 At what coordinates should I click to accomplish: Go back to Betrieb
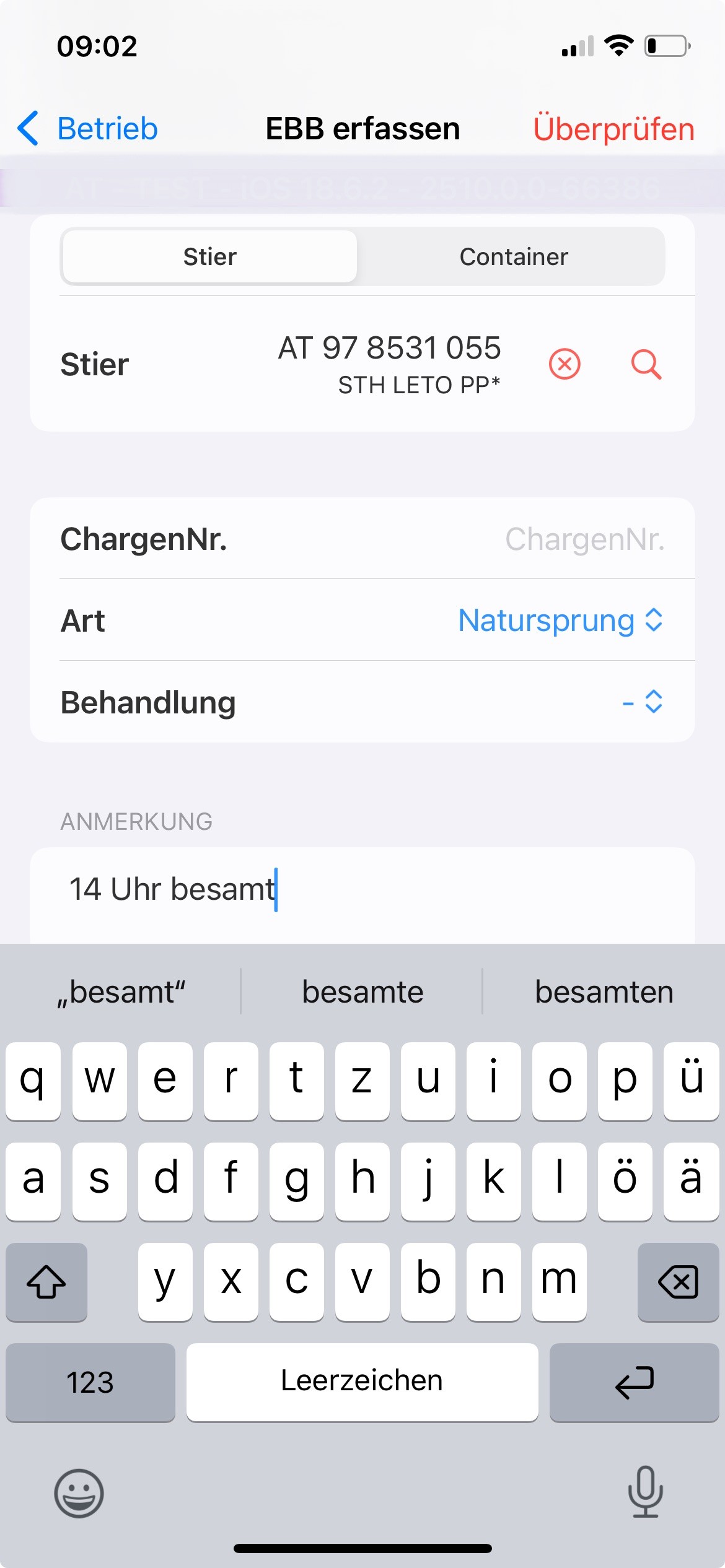87,129
